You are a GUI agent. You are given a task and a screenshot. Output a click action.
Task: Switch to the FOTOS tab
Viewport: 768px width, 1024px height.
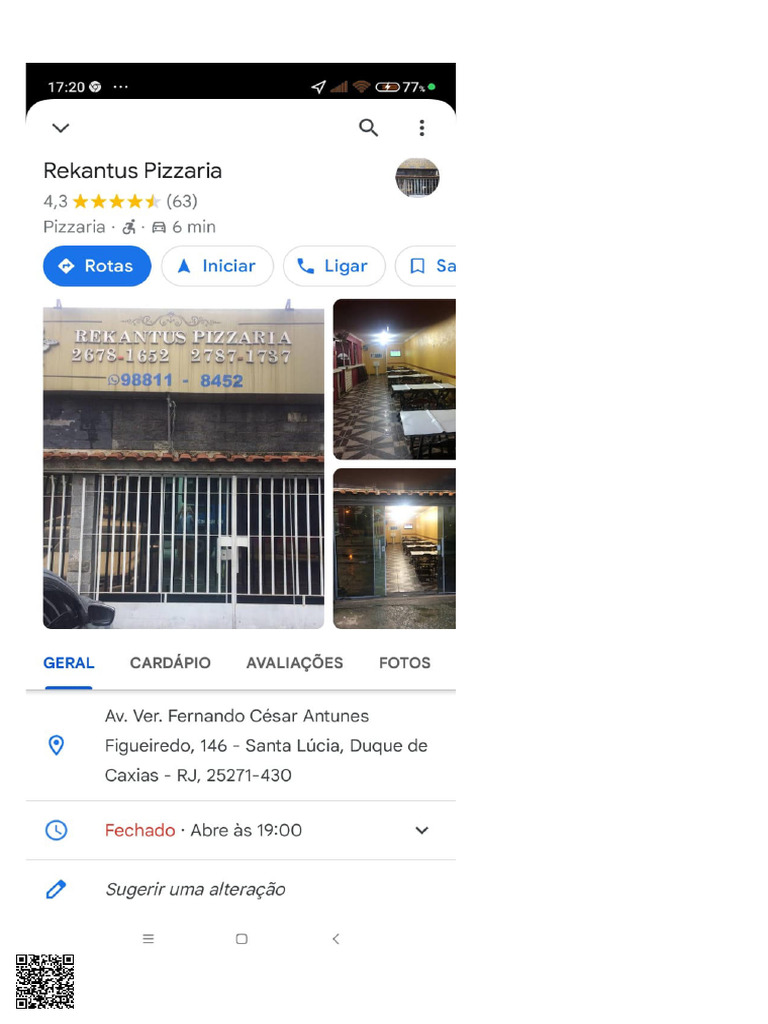(405, 663)
